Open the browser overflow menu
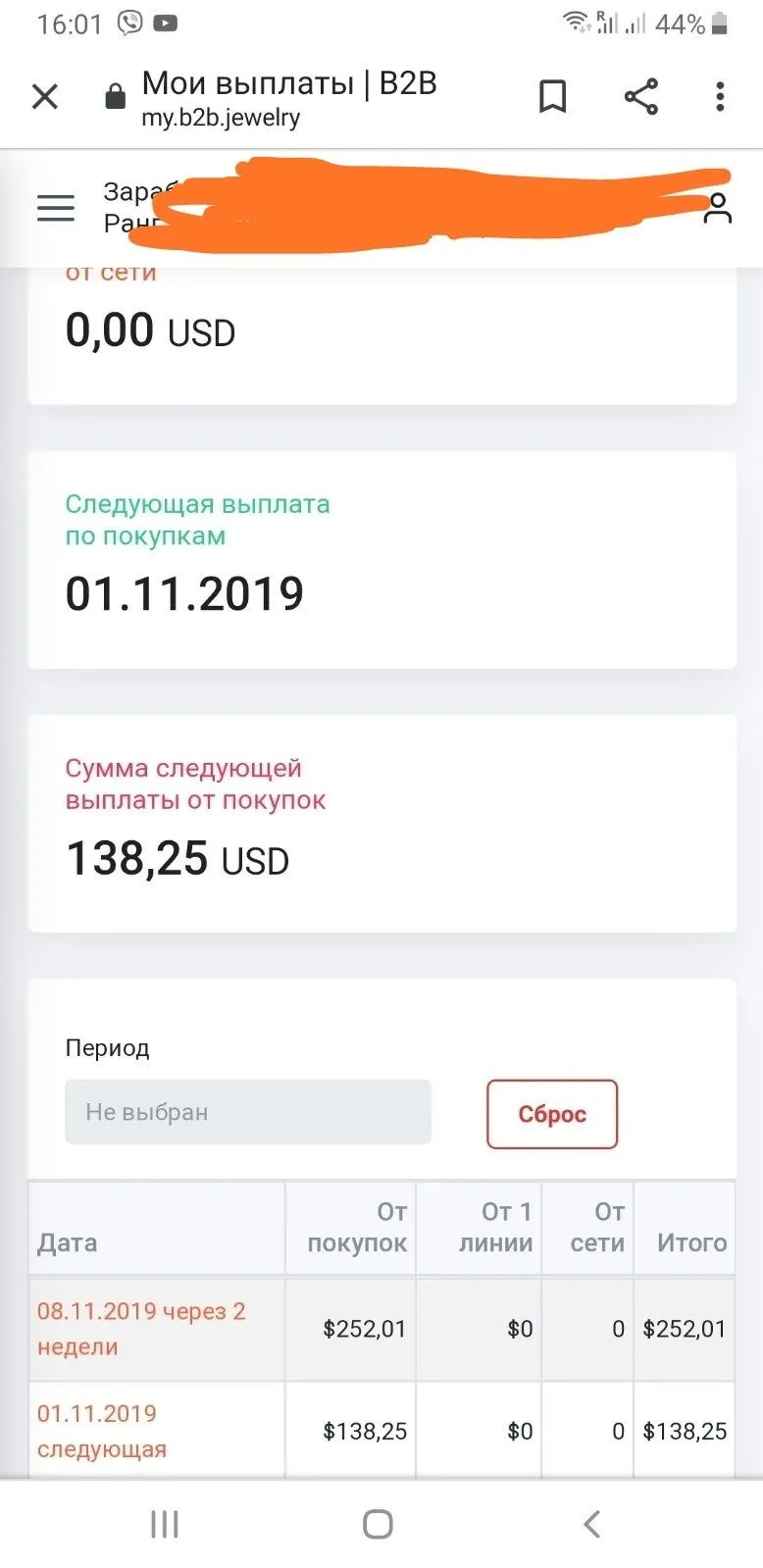 coord(720,96)
